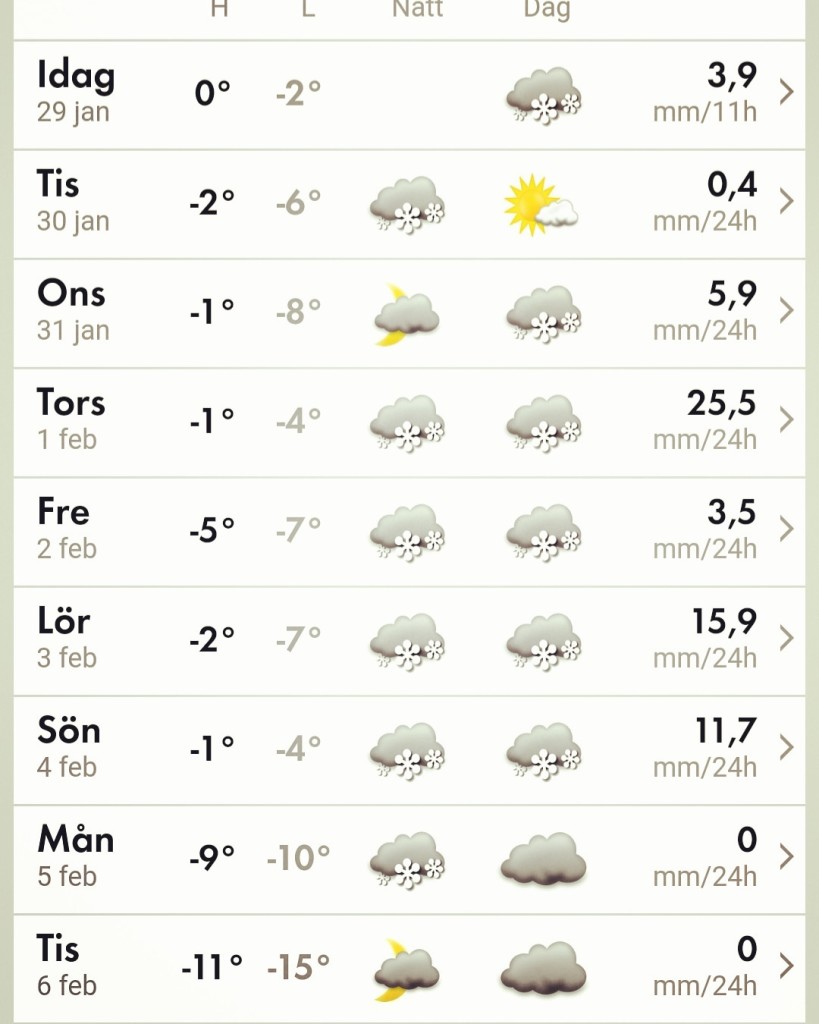Open the Fre 2 feb forecast
Viewport: 819px width, 1024px height.
pyautogui.click(x=410, y=532)
